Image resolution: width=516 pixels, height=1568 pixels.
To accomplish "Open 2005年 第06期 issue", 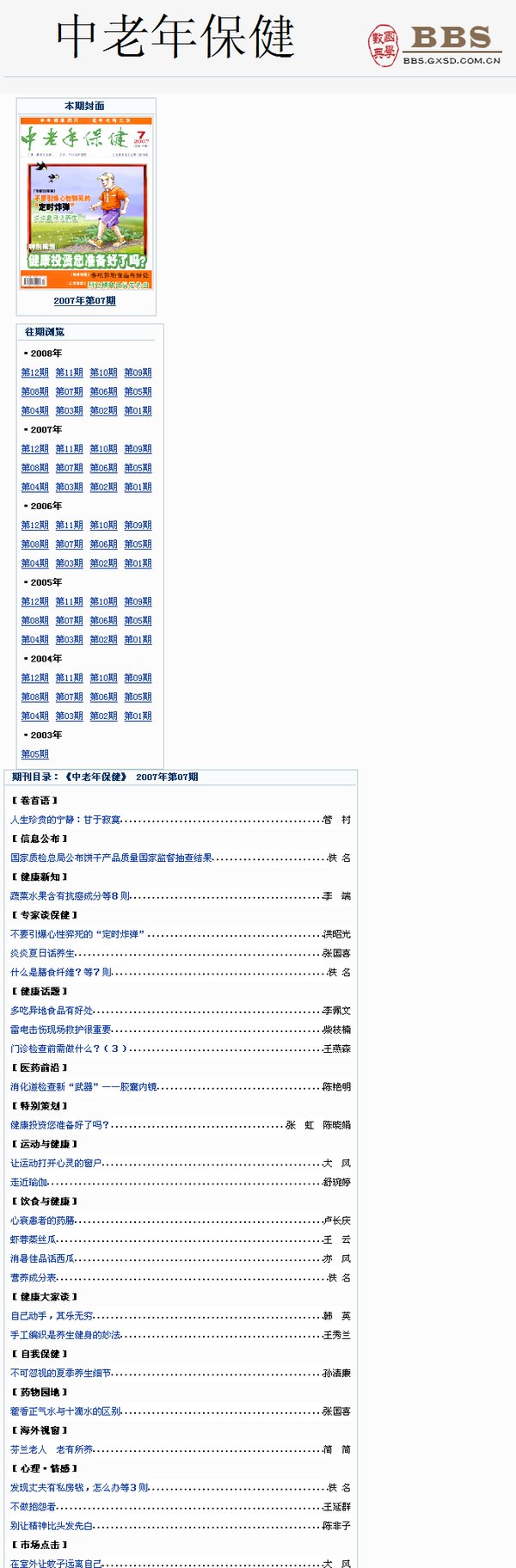I will click(103, 620).
